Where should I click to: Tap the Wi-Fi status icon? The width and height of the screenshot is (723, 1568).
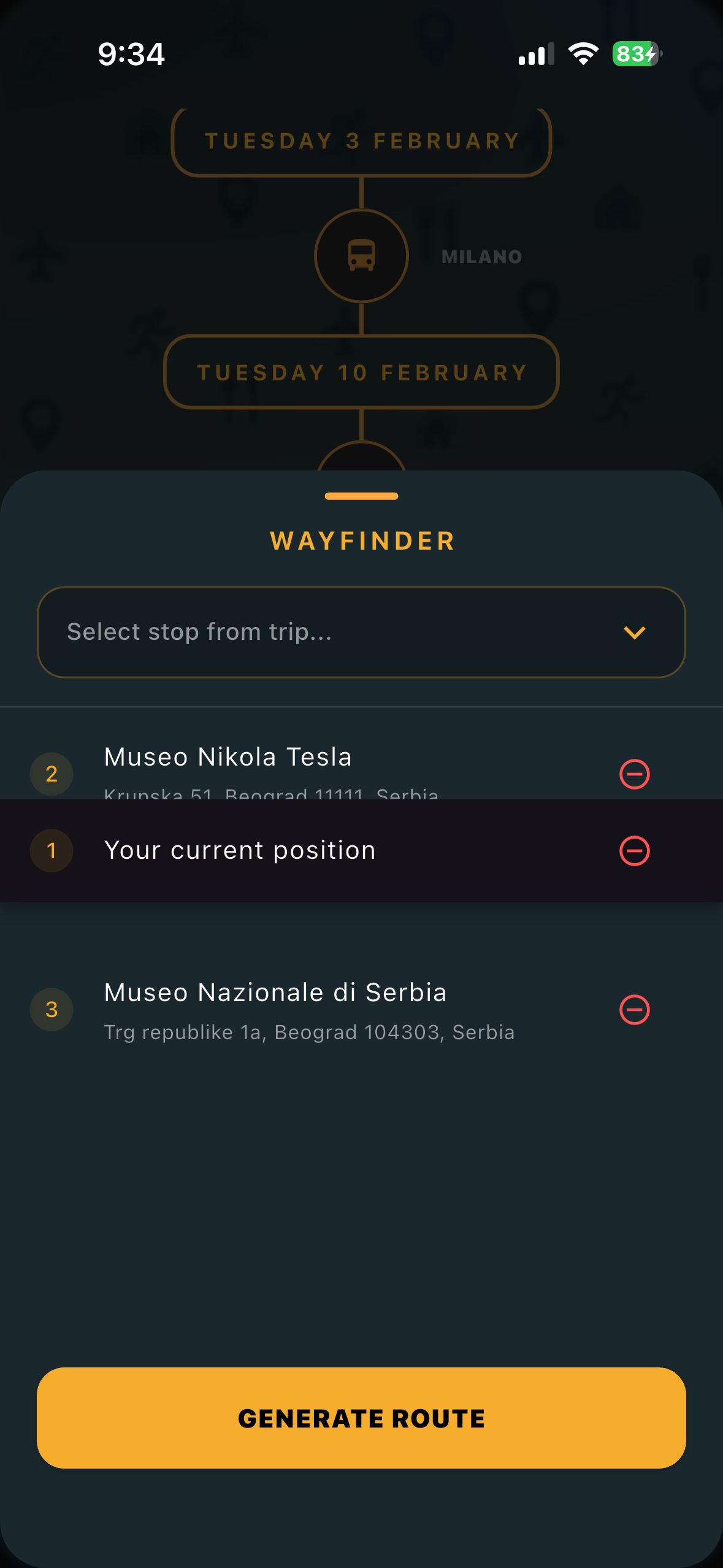(583, 54)
